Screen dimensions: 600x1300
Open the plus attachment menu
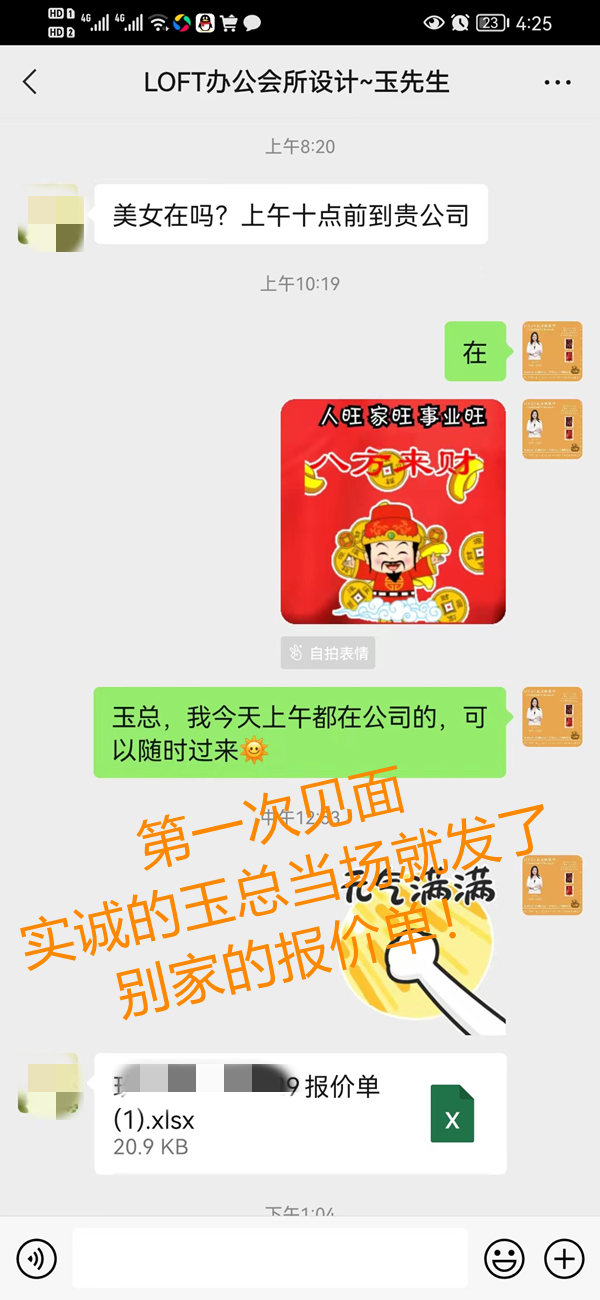click(x=564, y=1258)
